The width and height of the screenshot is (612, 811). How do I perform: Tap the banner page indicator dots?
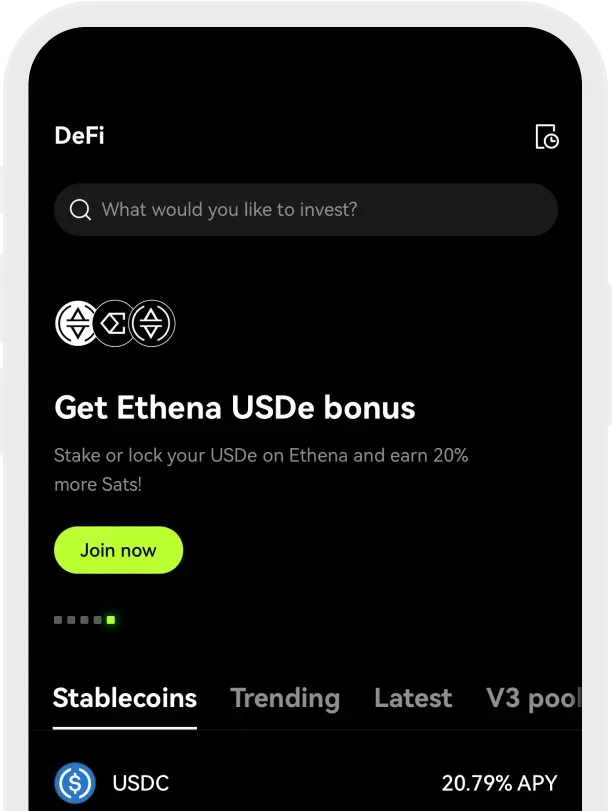(x=84, y=620)
